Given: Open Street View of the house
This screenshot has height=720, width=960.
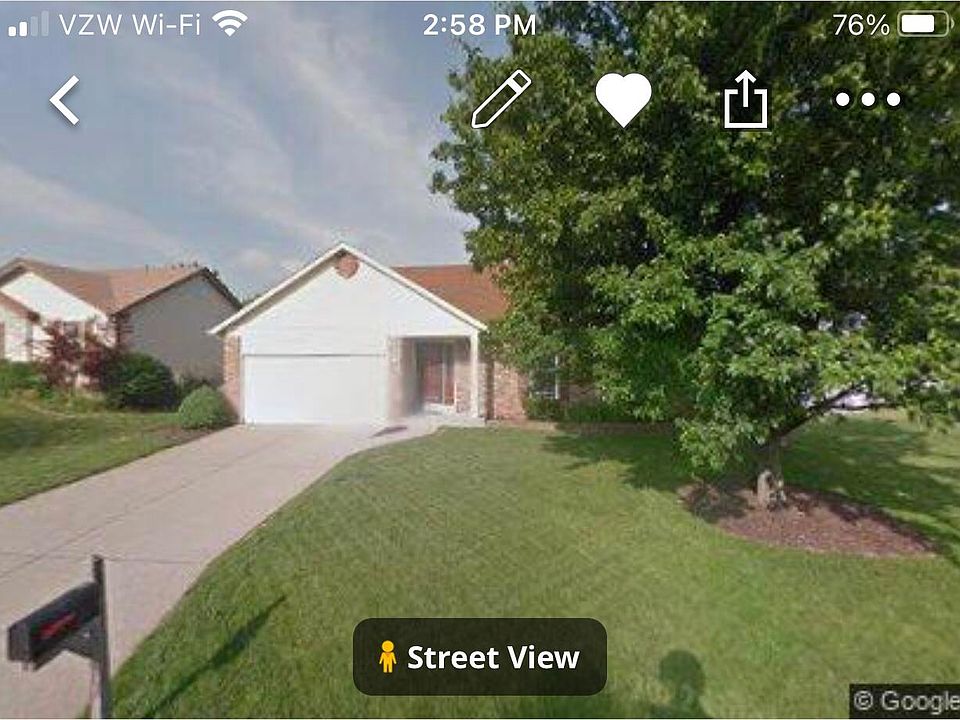Looking at the screenshot, I should click(x=480, y=657).
